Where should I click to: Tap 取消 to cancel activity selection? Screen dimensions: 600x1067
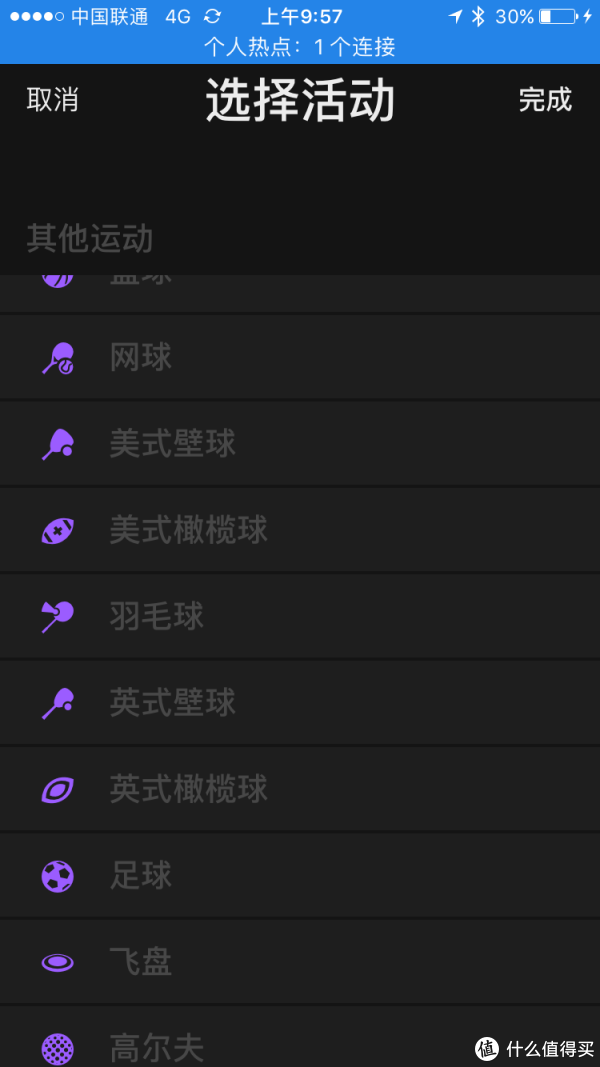[x=52, y=100]
